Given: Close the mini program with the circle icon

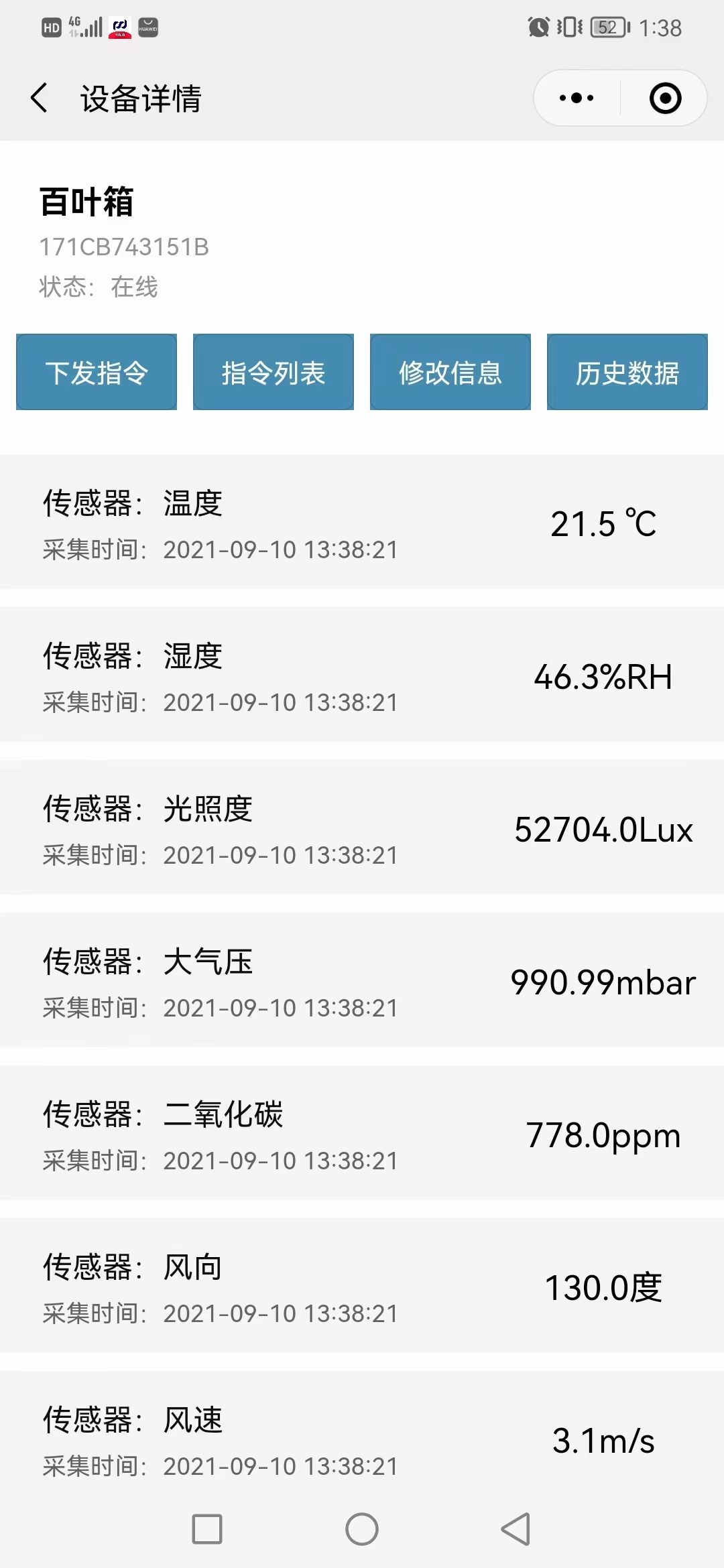Looking at the screenshot, I should 665,99.
